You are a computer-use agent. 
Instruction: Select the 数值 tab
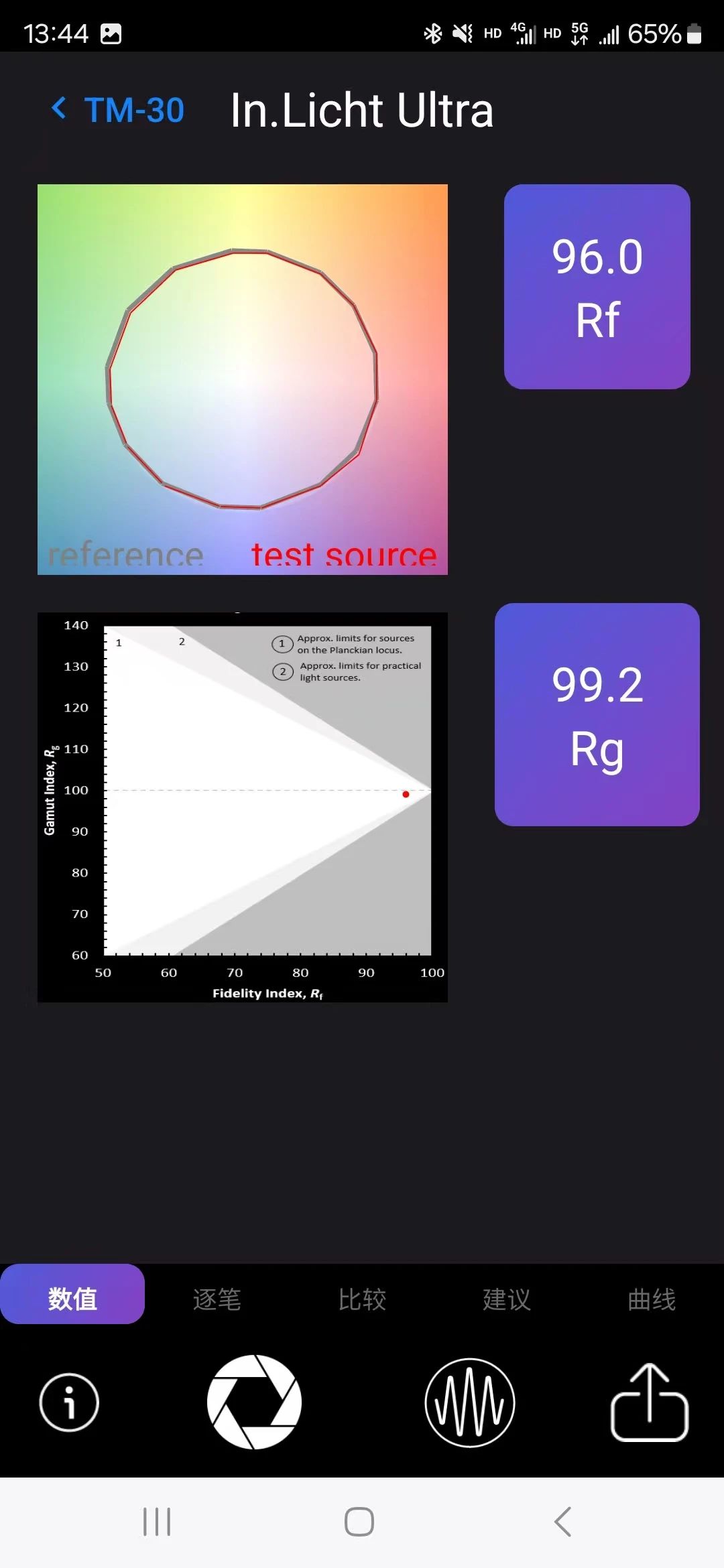[72, 1298]
